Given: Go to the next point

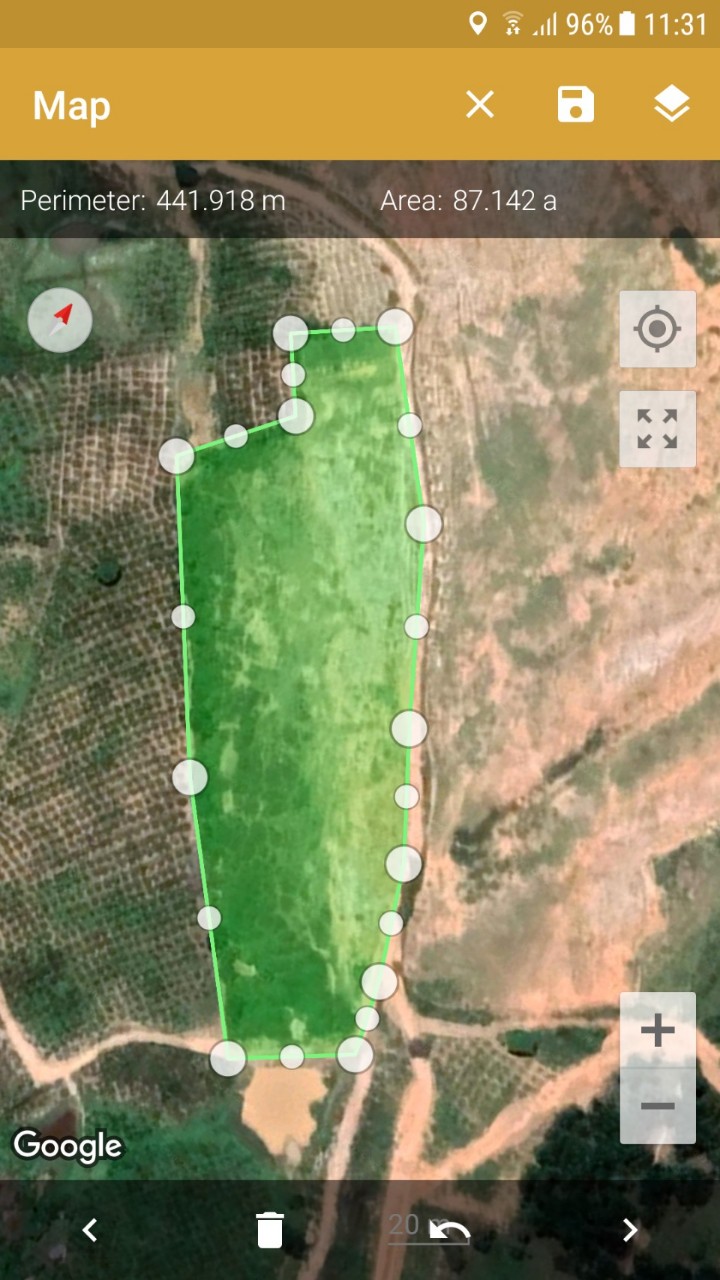Looking at the screenshot, I should pyautogui.click(x=630, y=1230).
